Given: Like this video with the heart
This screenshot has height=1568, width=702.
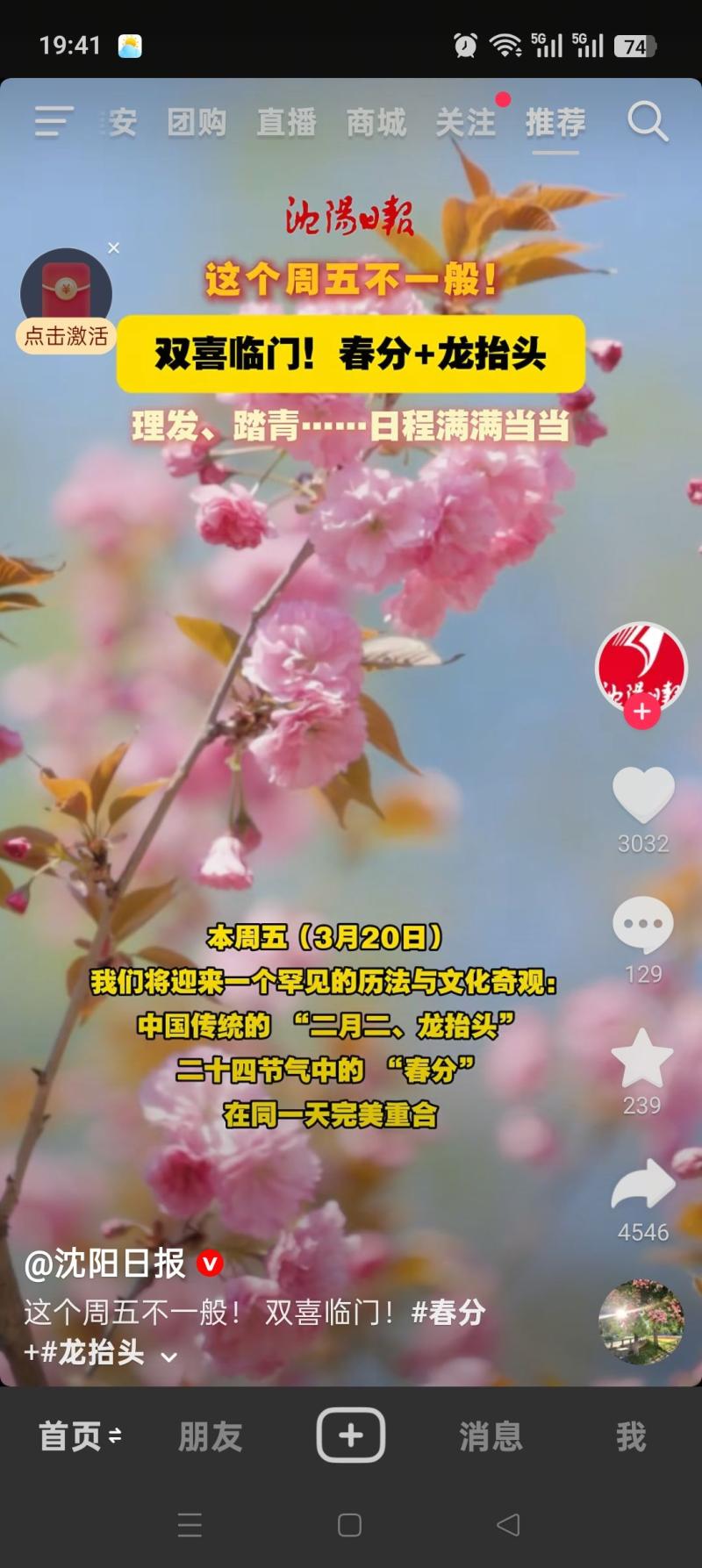Looking at the screenshot, I should tap(642, 794).
